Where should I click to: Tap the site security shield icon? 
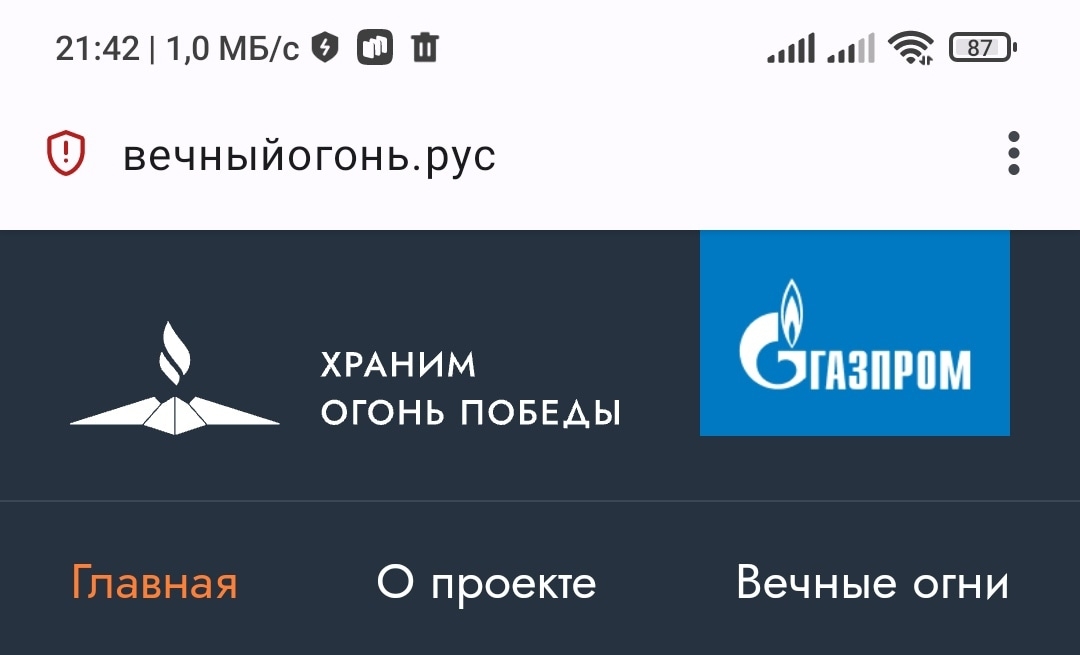pyautogui.click(x=66, y=155)
